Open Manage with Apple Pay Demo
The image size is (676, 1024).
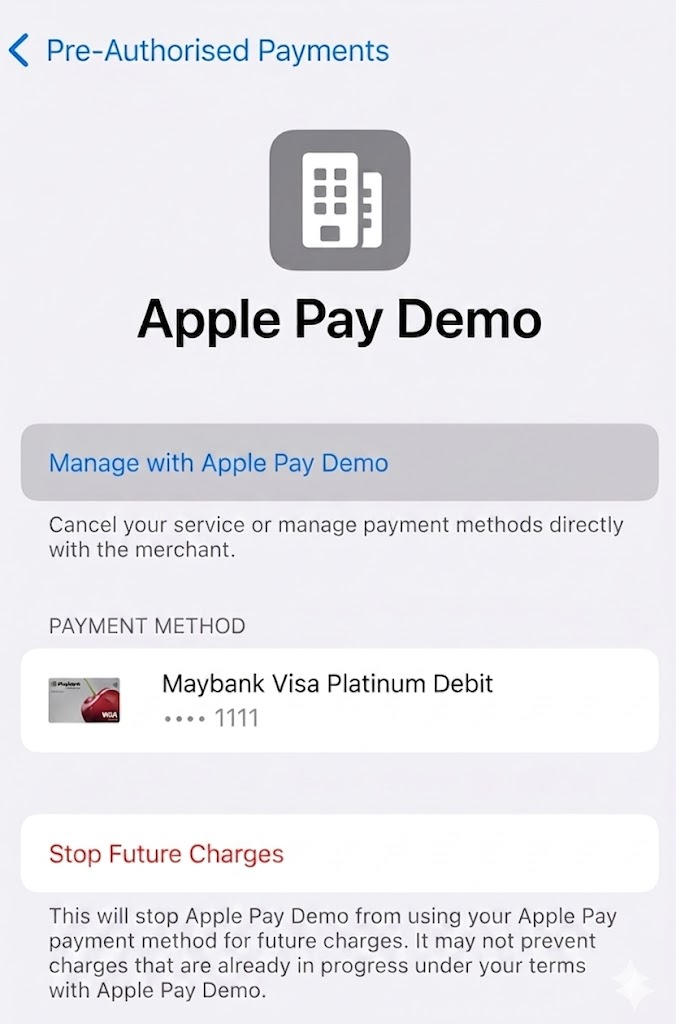(x=219, y=463)
